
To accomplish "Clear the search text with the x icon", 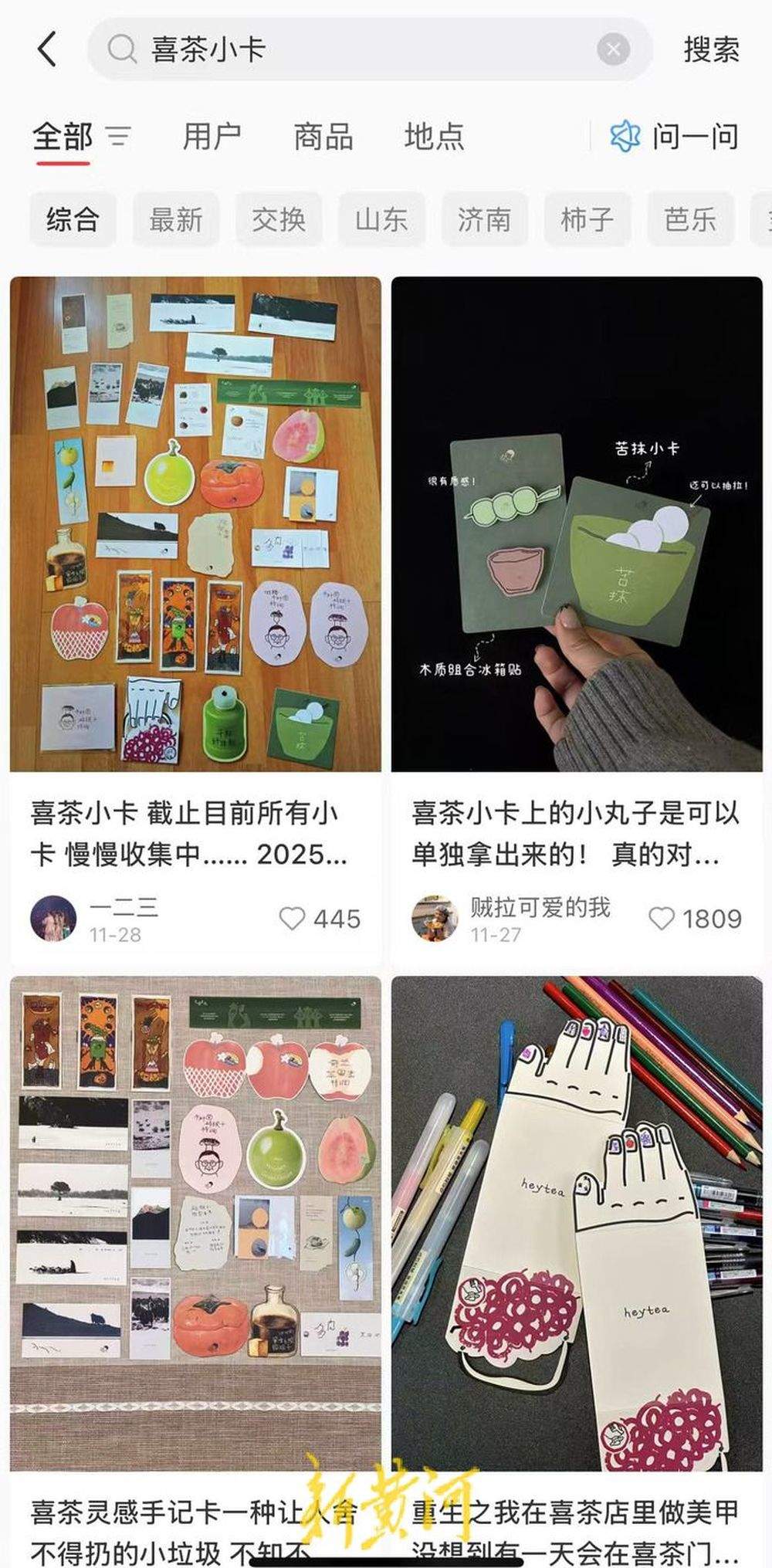I will tap(612, 49).
